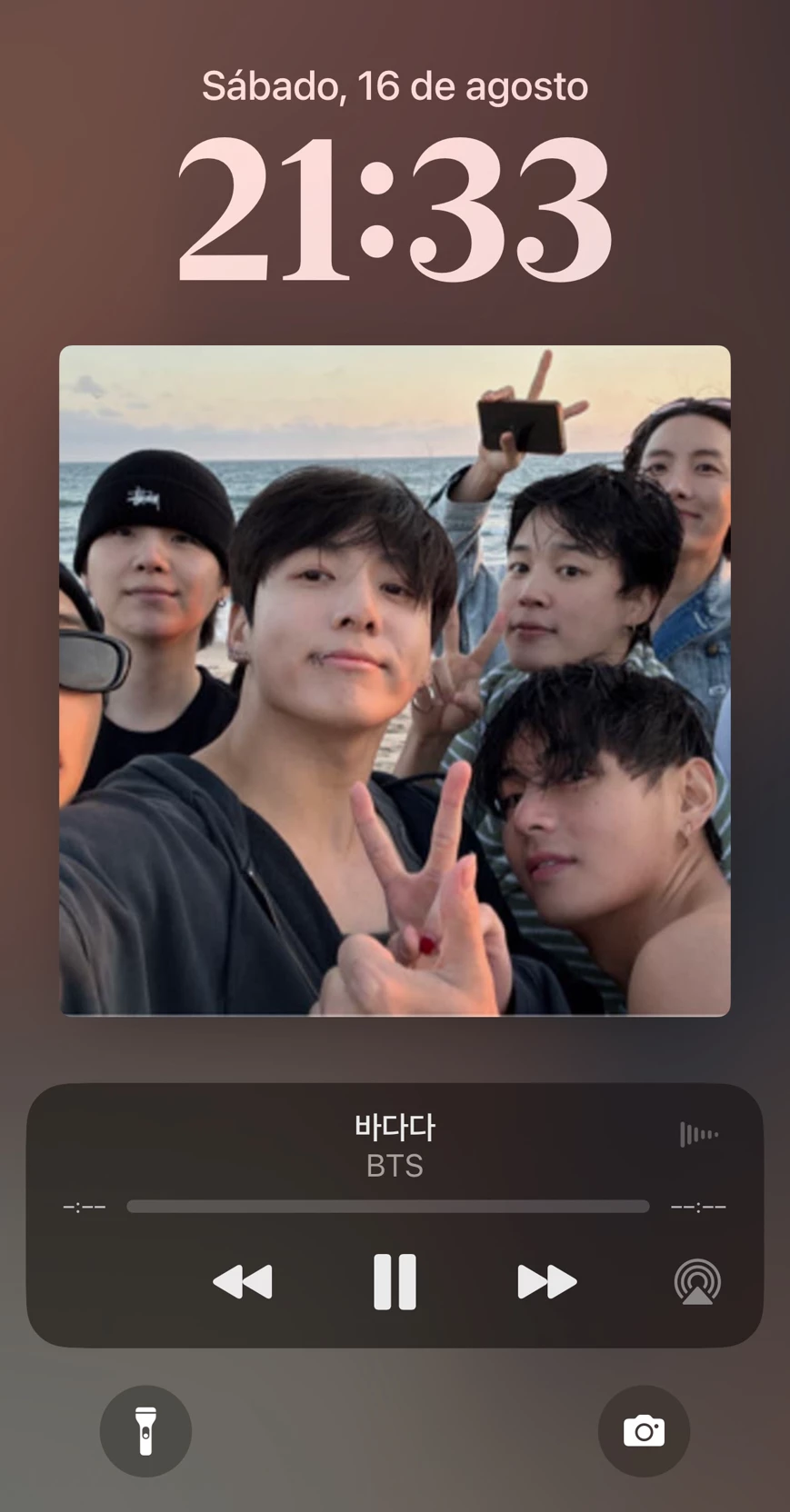
Task: Pause the song 바다다 by BTS
Action: (x=395, y=1282)
